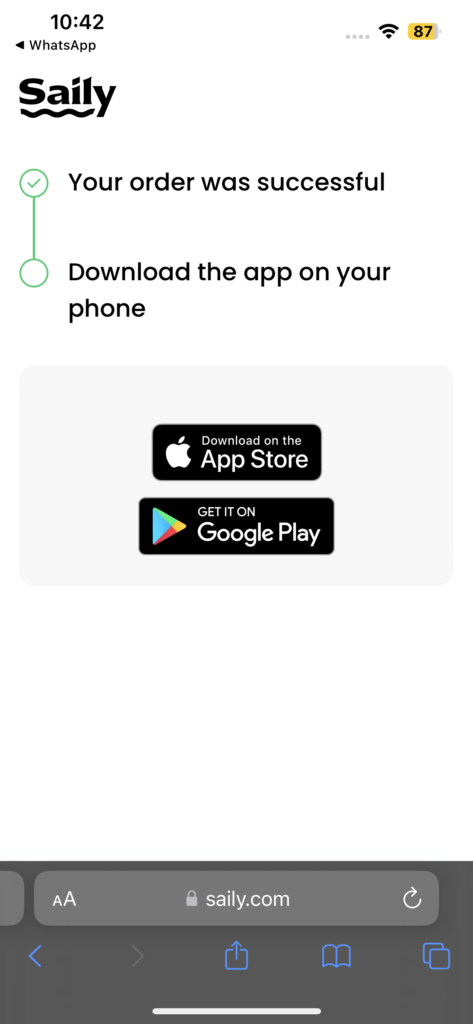The height and width of the screenshot is (1024, 473).
Task: Show all open Safari tabs
Action: [436, 956]
